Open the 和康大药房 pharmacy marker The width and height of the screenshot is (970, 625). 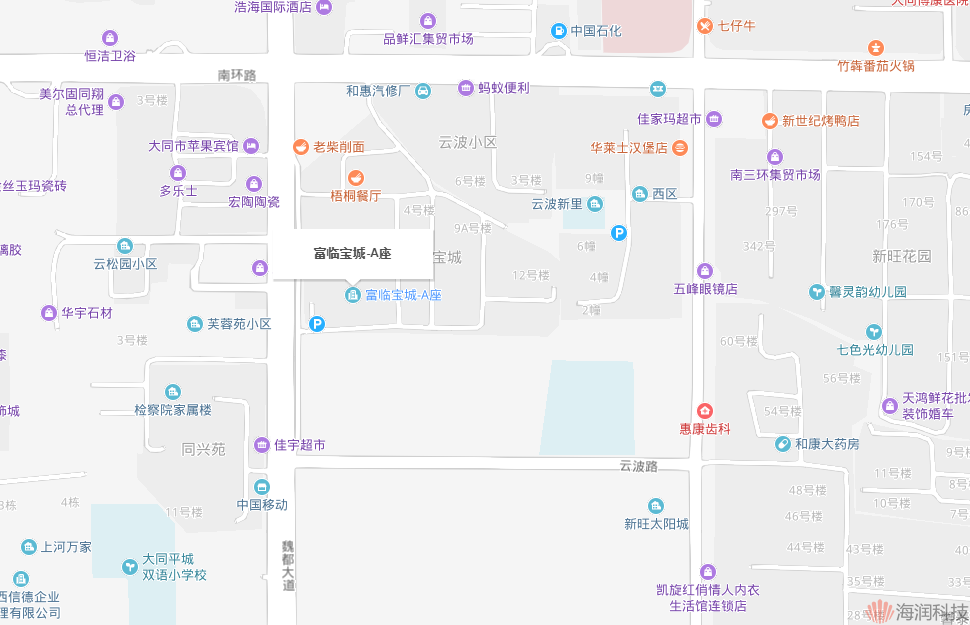point(785,444)
